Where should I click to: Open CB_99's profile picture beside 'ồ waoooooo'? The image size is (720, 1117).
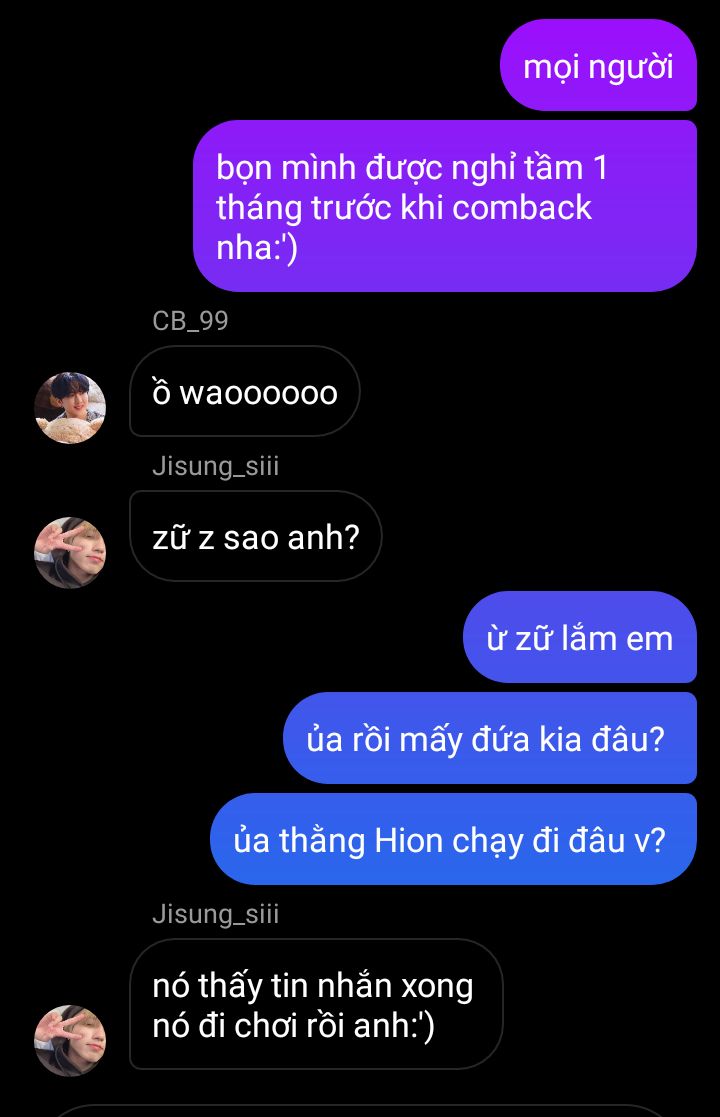pyautogui.click(x=70, y=407)
